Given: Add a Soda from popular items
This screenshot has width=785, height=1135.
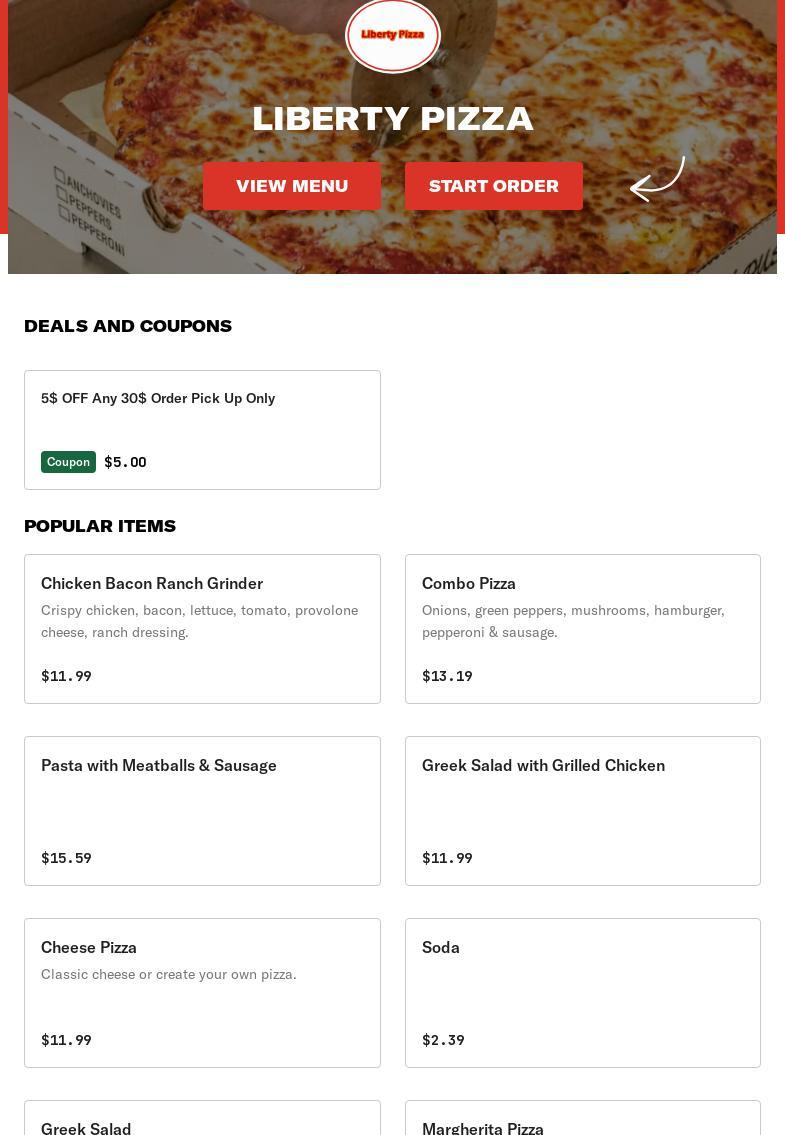Looking at the screenshot, I should point(582,992).
